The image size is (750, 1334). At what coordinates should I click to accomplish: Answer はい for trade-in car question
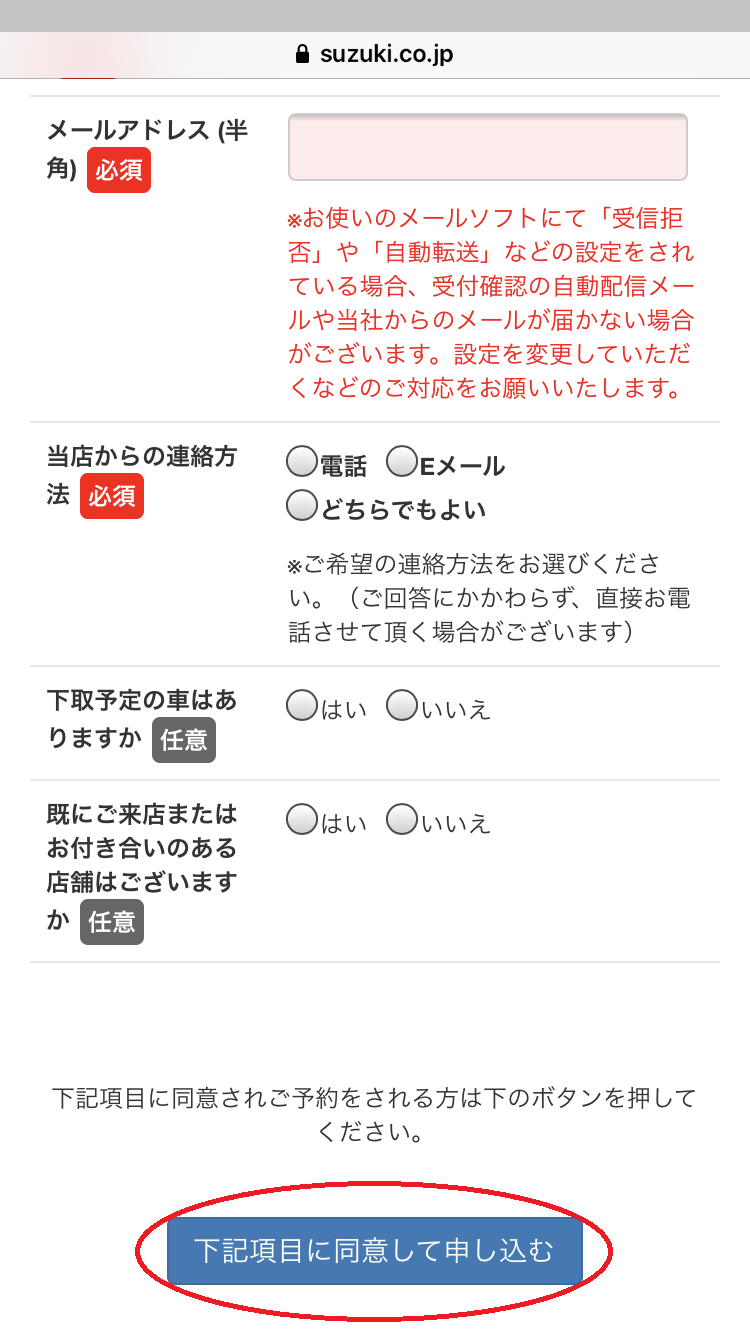click(301, 706)
